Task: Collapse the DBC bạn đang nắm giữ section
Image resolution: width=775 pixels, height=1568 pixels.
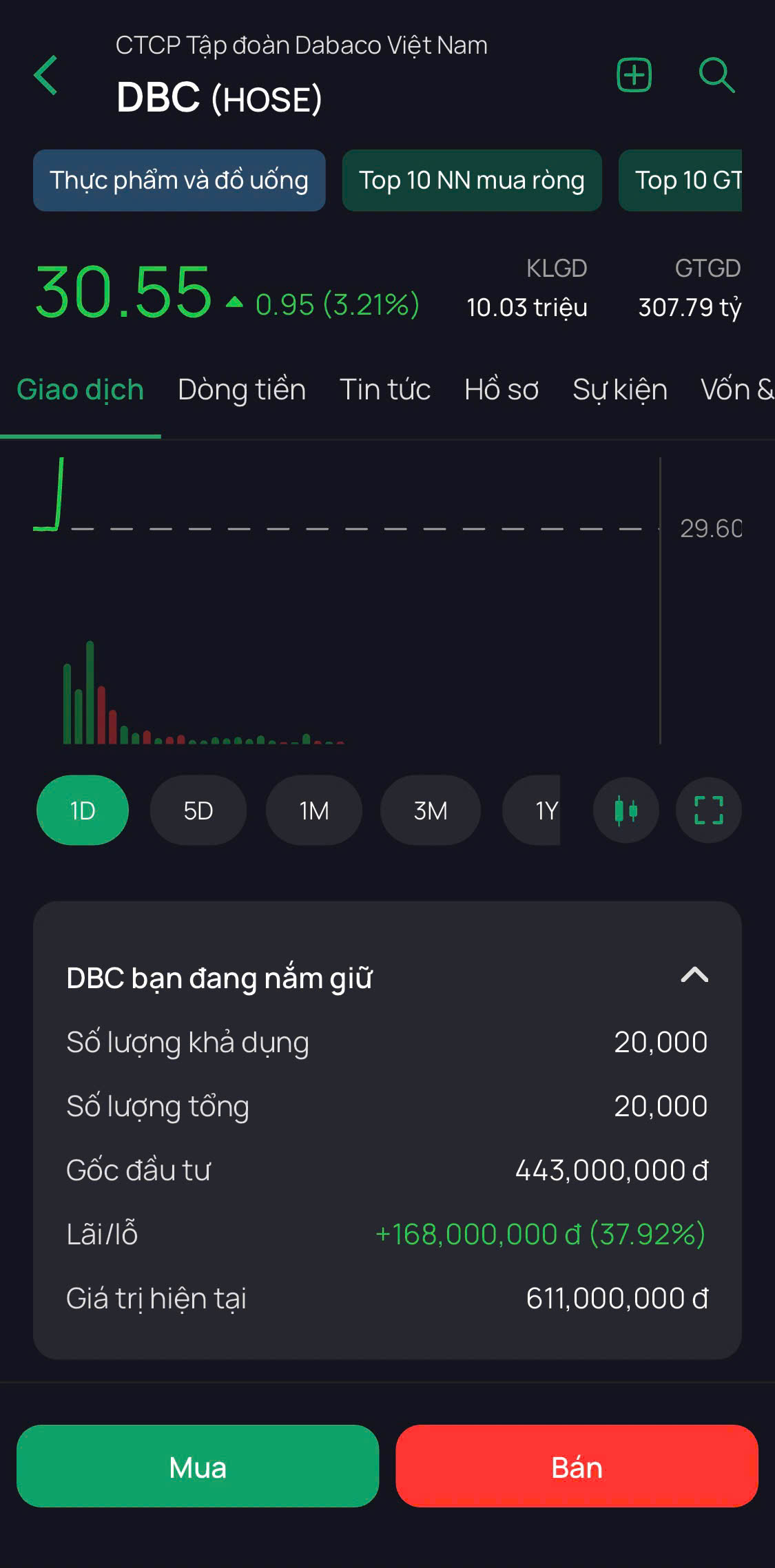Action: pos(694,975)
